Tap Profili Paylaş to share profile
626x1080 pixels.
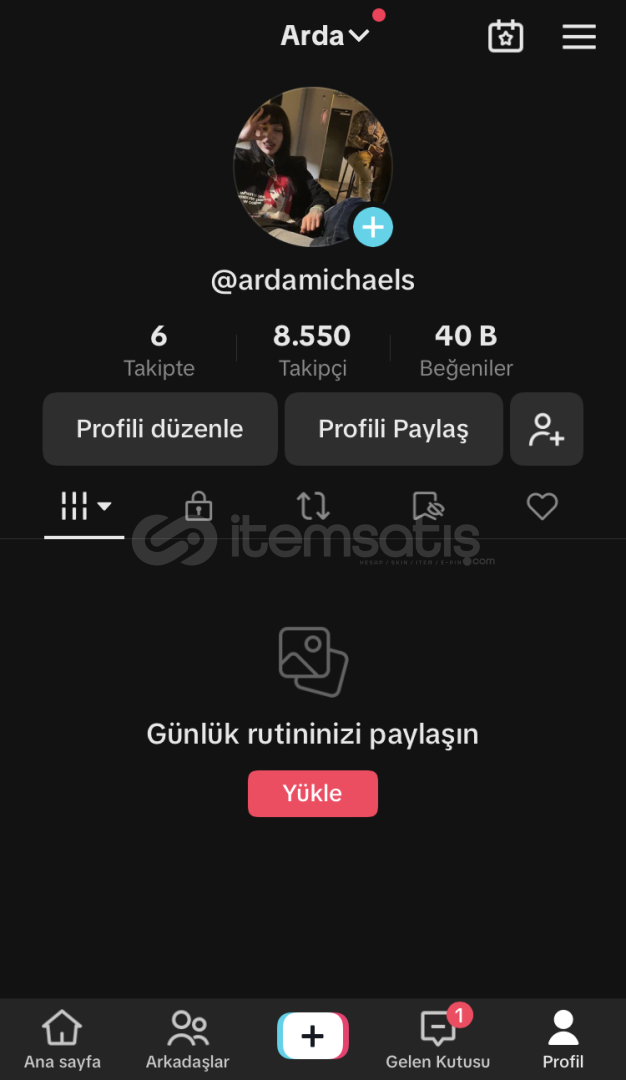pos(393,429)
